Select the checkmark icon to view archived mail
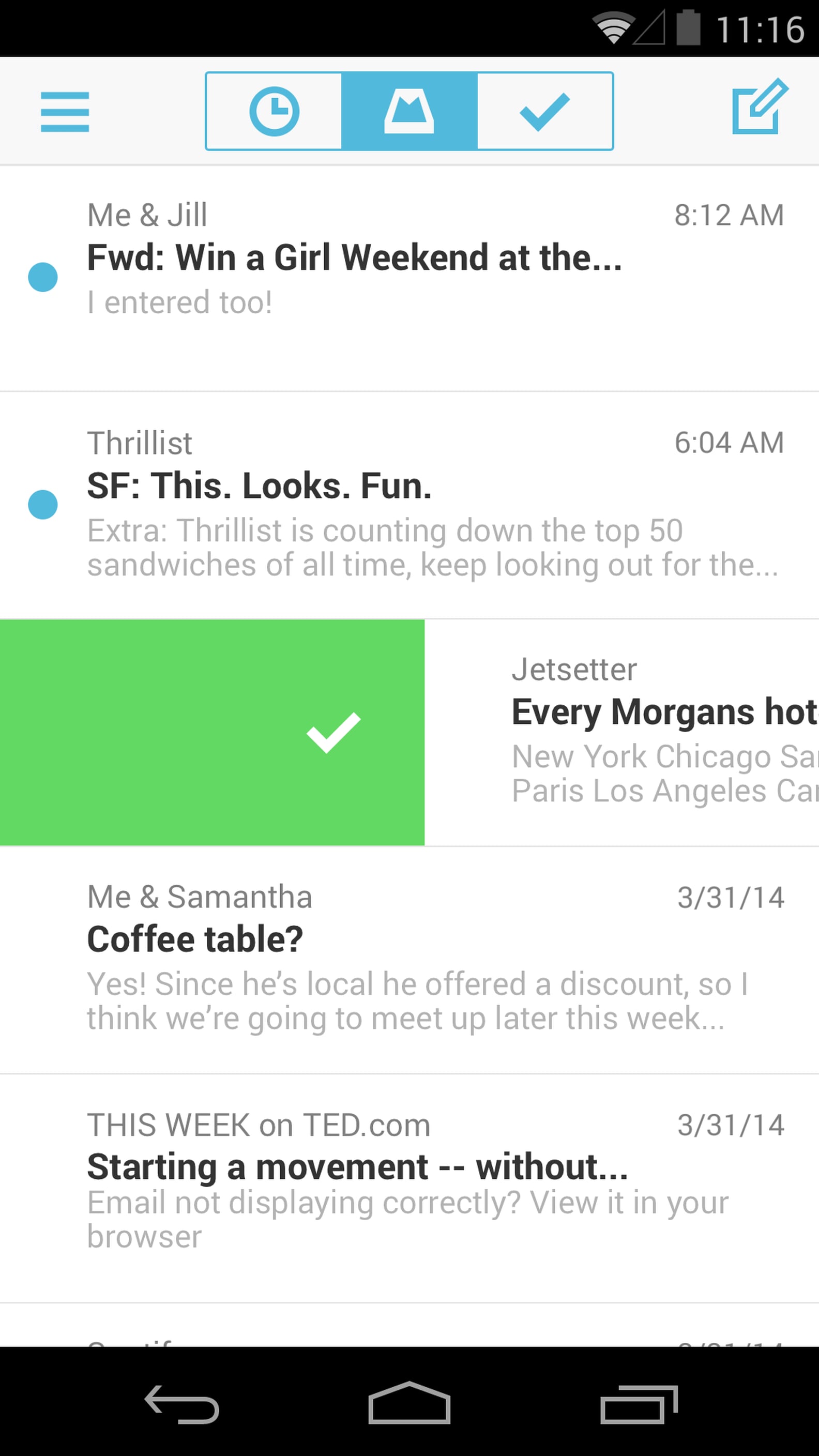 pyautogui.click(x=544, y=111)
